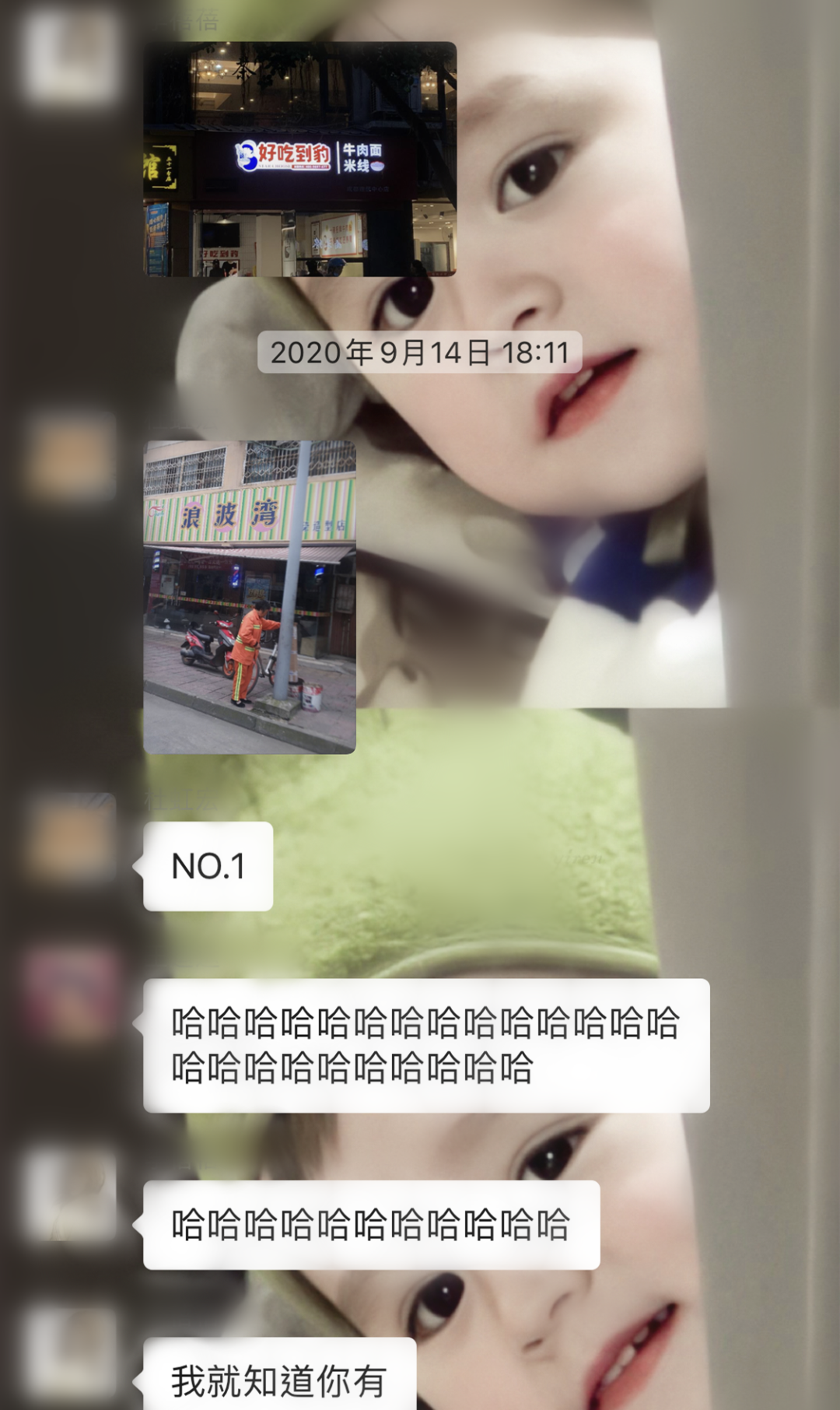Open the 浪波湾 street photo message
The width and height of the screenshot is (840, 1410).
pos(250,597)
